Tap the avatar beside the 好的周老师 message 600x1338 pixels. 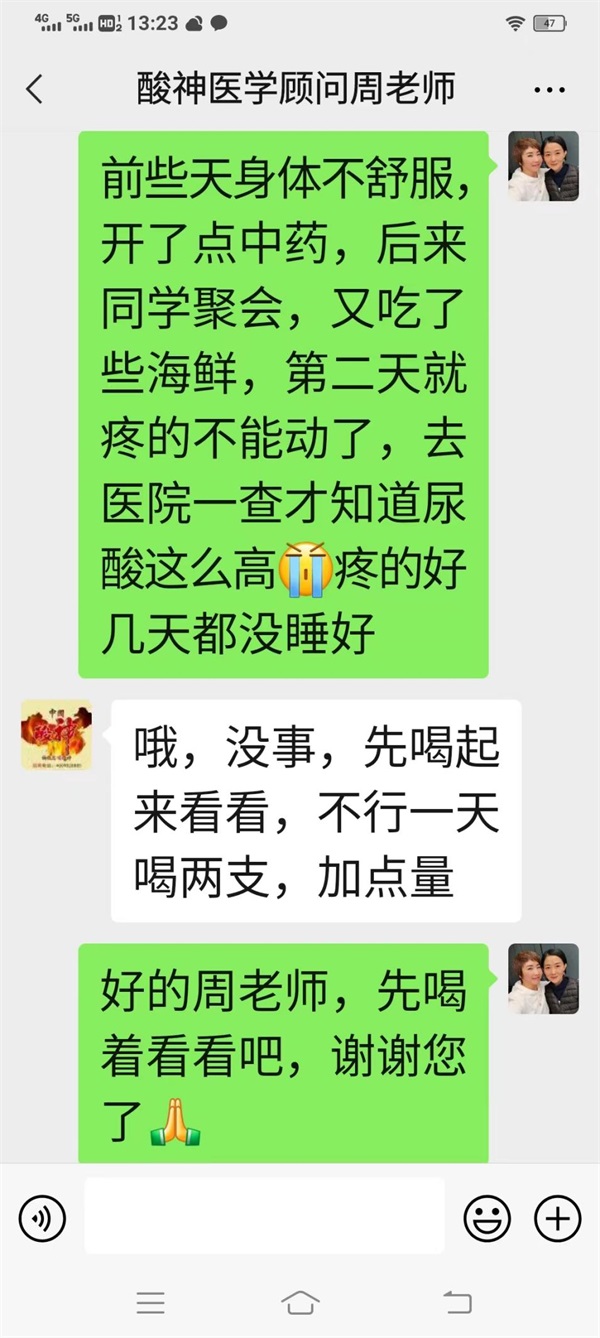tap(543, 979)
